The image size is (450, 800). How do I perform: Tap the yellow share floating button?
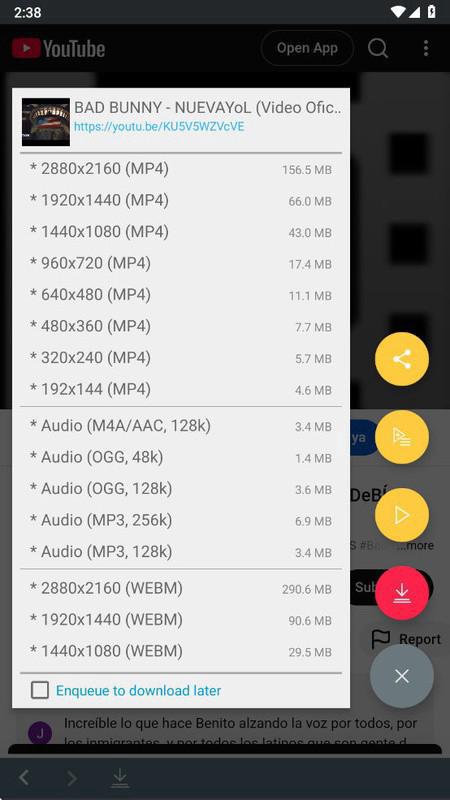[402, 359]
